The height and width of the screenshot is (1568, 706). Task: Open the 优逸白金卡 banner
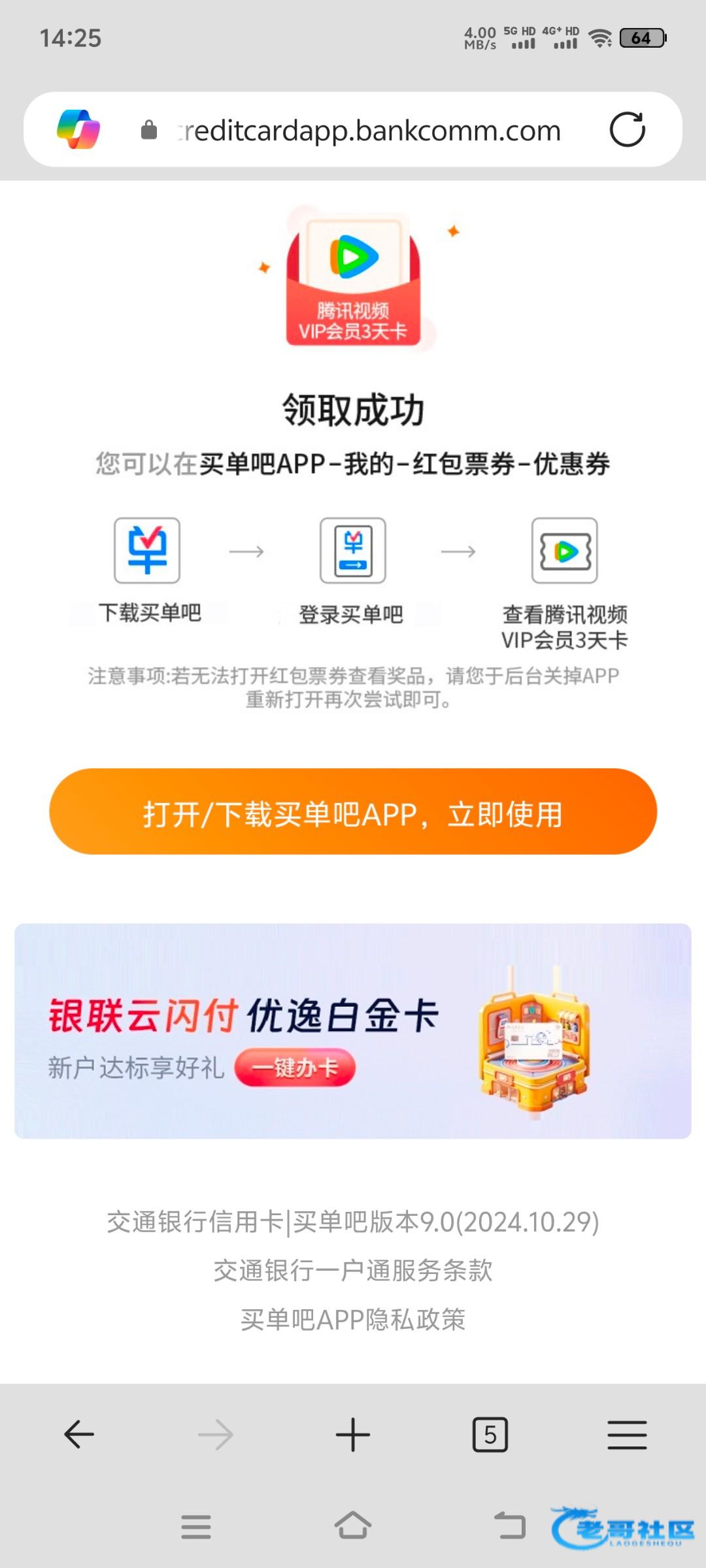353,1031
